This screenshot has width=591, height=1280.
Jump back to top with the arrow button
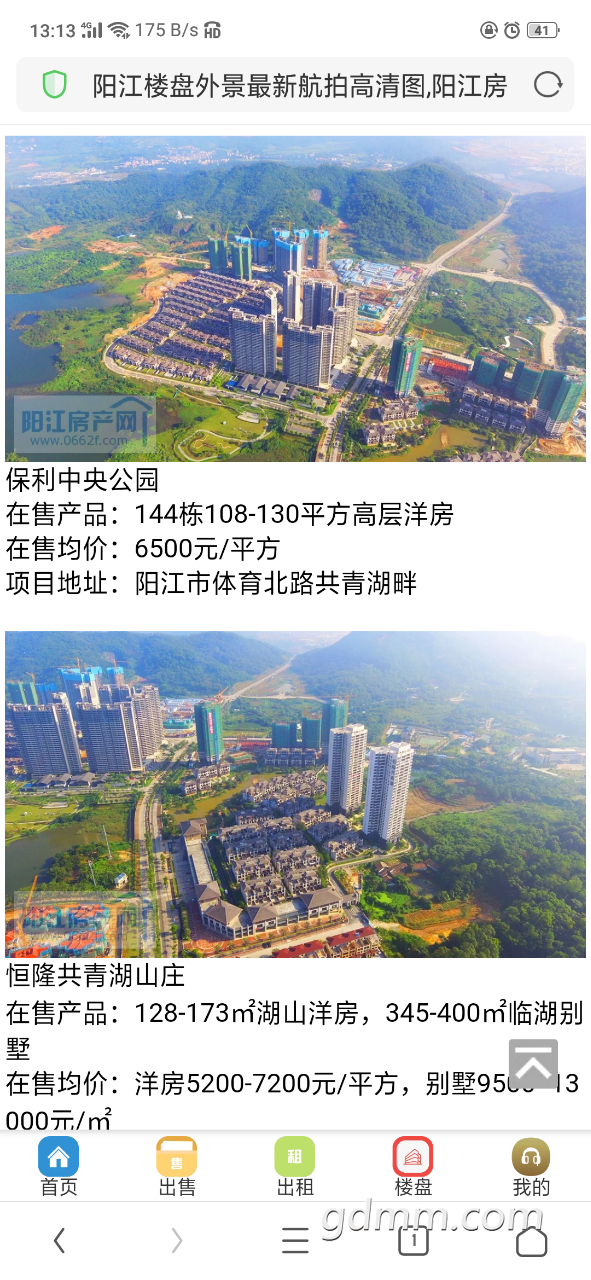(x=533, y=1063)
